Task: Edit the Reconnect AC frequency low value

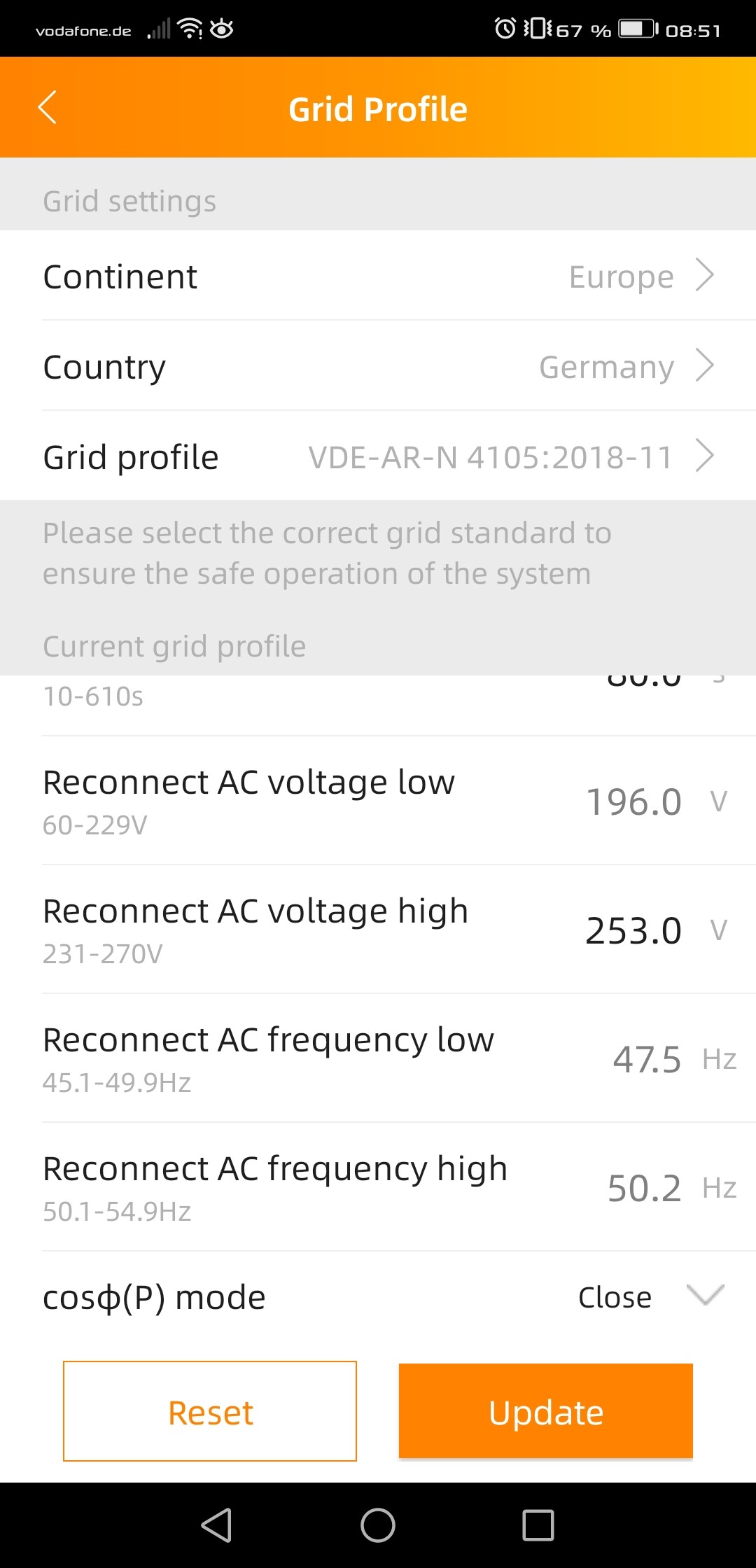Action: point(647,1059)
